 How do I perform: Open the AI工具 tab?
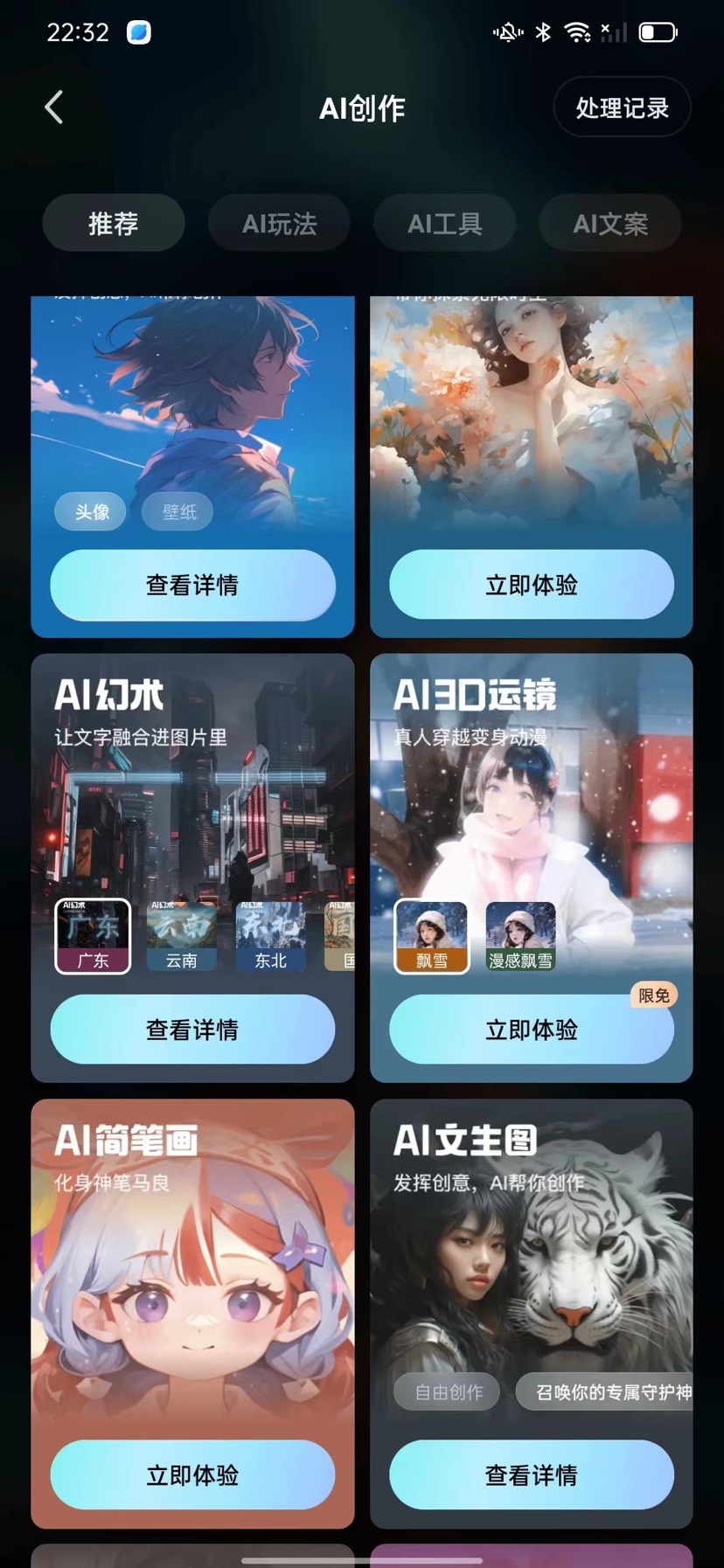pyautogui.click(x=444, y=224)
